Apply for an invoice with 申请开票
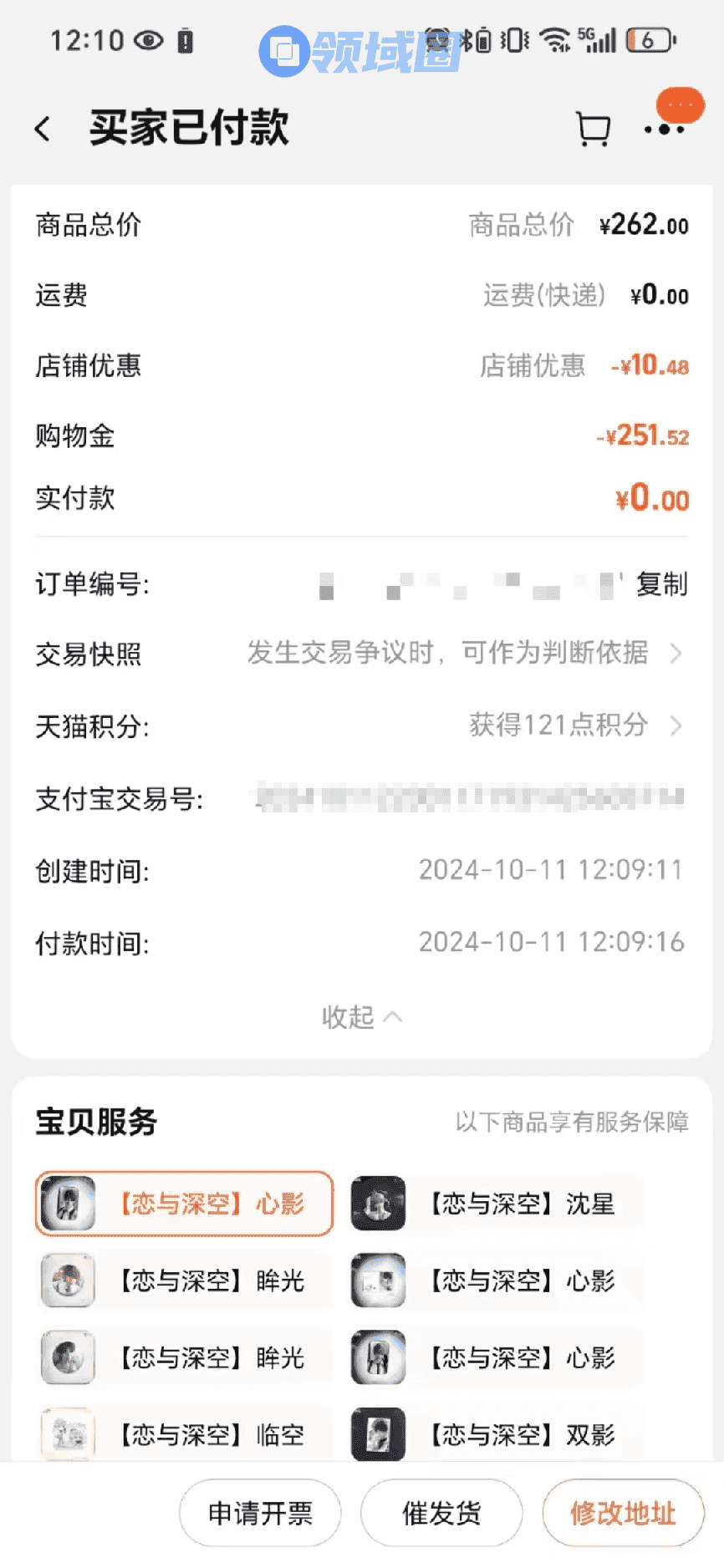The width and height of the screenshot is (724, 1568). click(260, 1513)
